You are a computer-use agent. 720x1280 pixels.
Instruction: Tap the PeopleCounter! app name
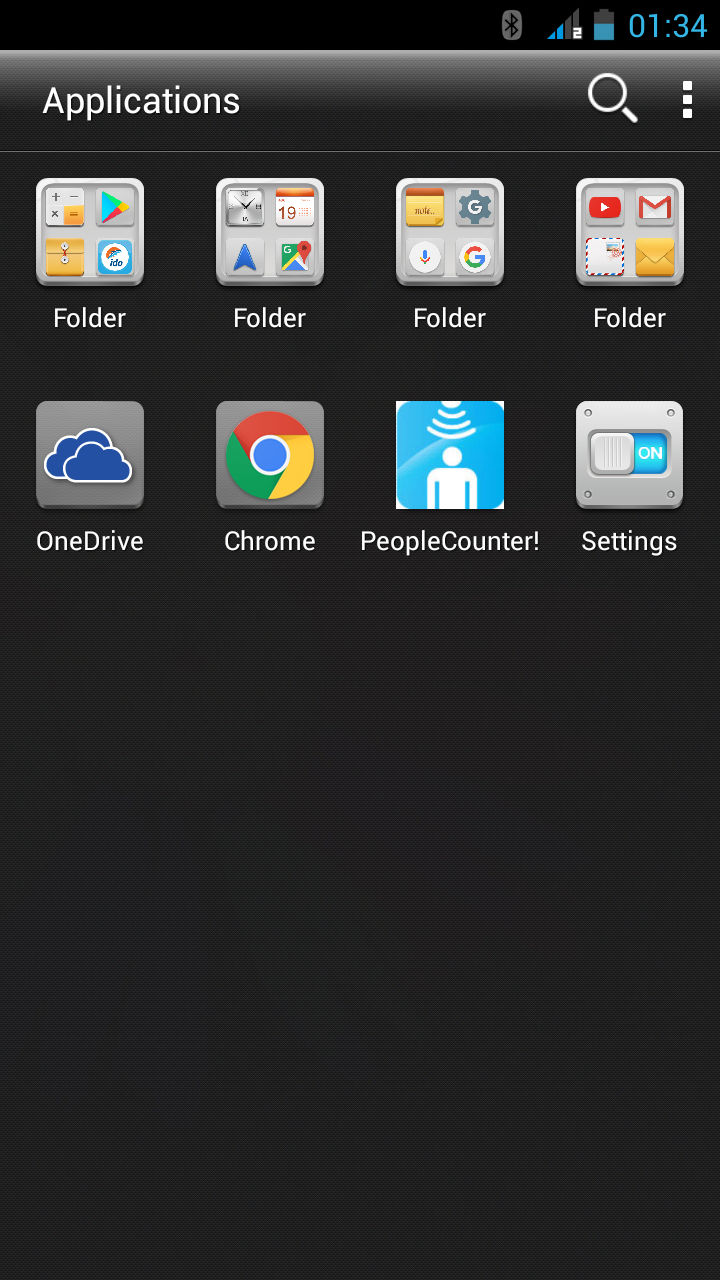pos(450,541)
